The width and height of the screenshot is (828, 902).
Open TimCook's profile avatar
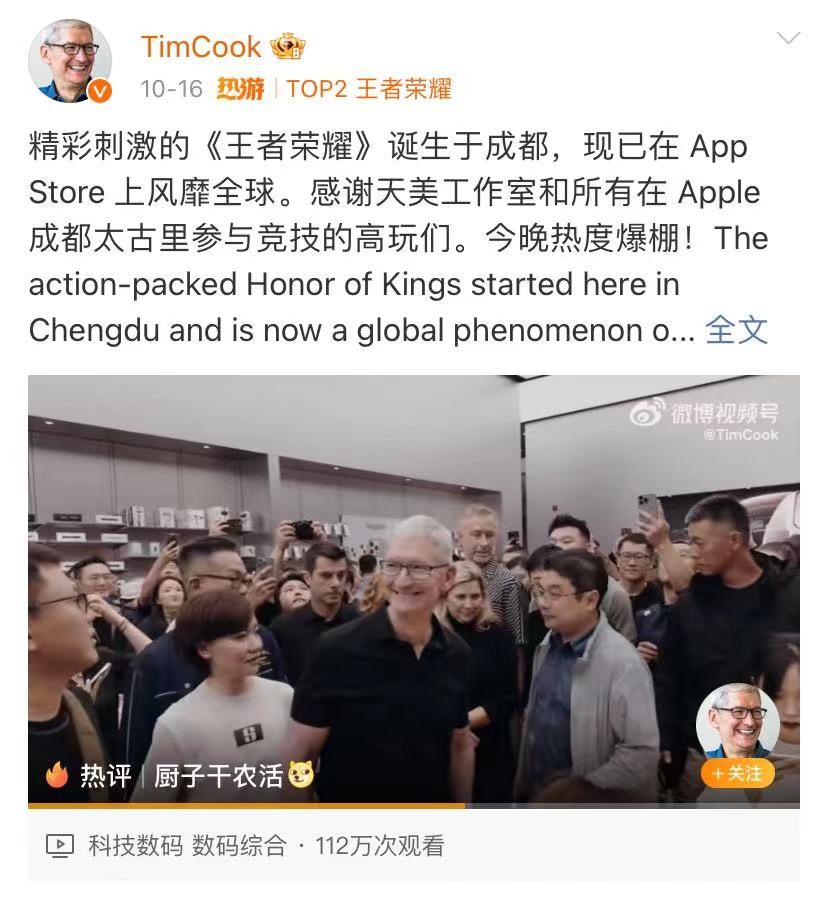click(70, 61)
